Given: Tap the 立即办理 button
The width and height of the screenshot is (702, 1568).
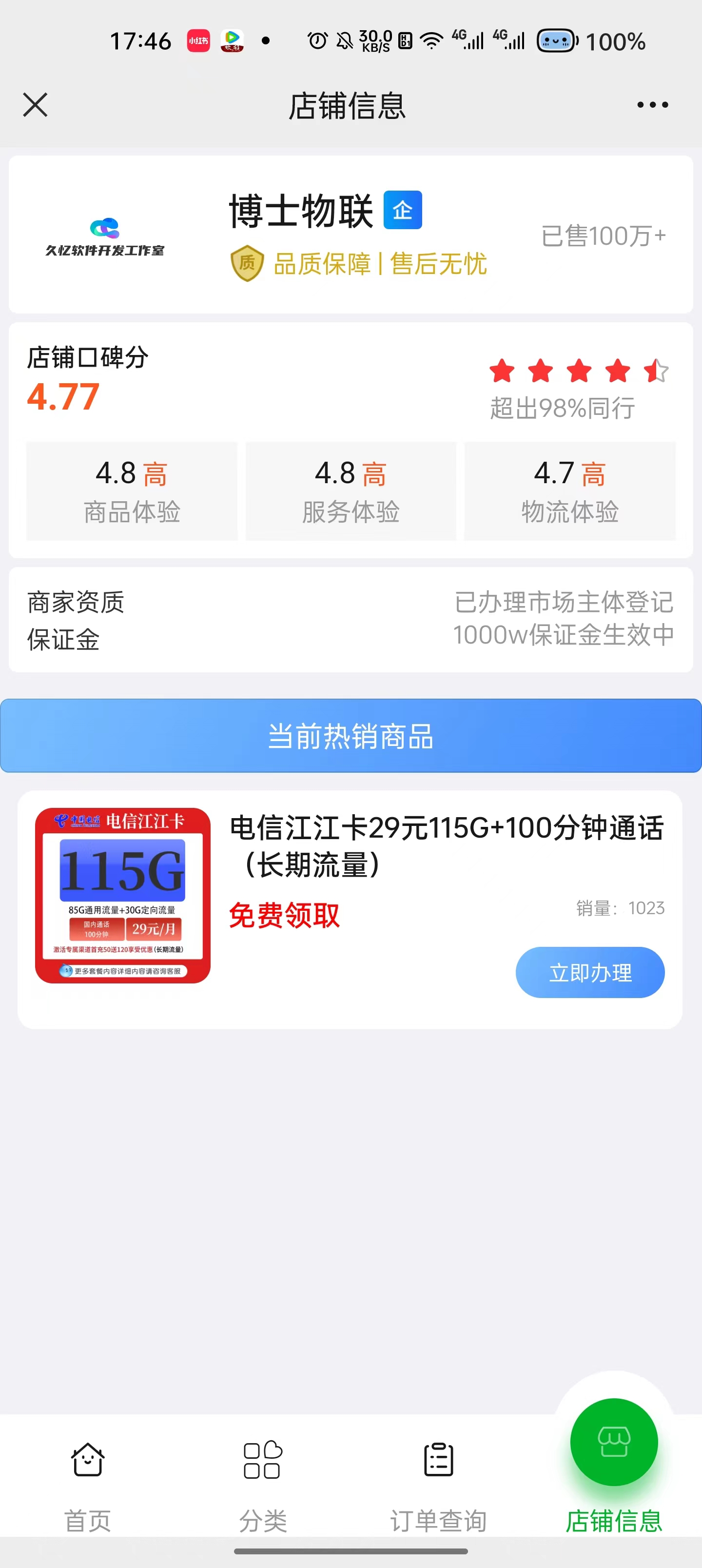Looking at the screenshot, I should tap(589, 972).
